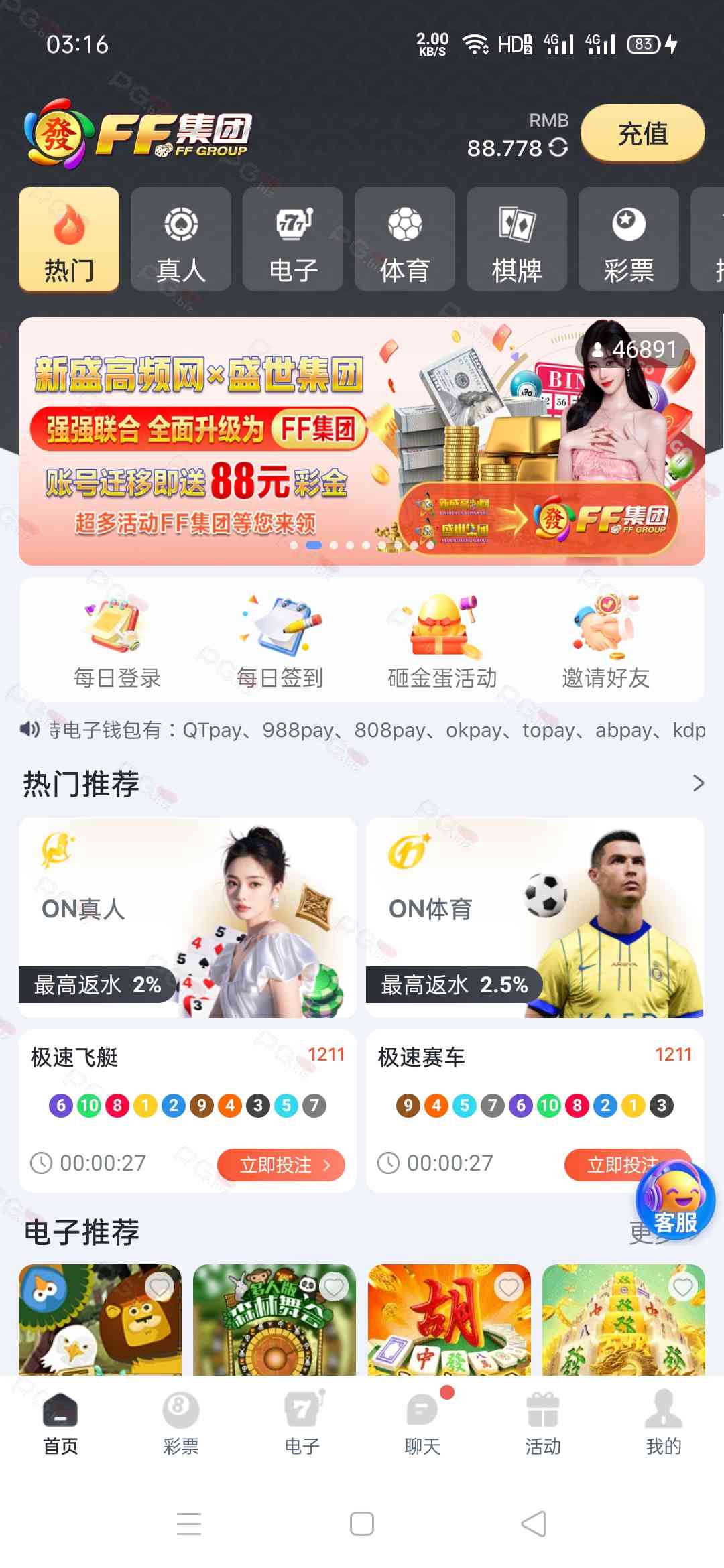Open 砸金蛋活动 event
724x1568 pixels.
click(442, 641)
